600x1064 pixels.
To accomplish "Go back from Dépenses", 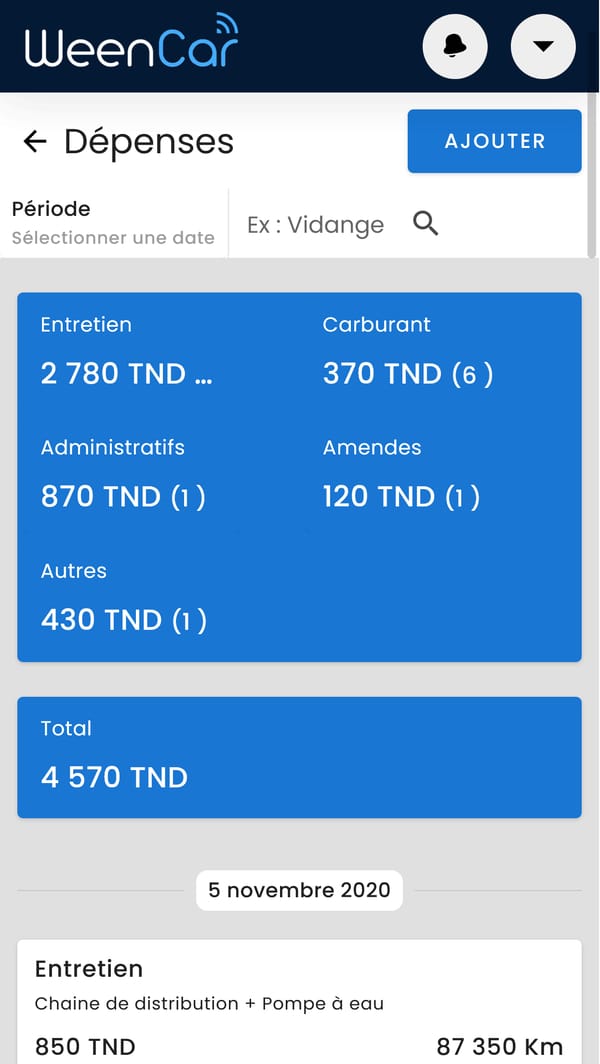I will pos(35,142).
